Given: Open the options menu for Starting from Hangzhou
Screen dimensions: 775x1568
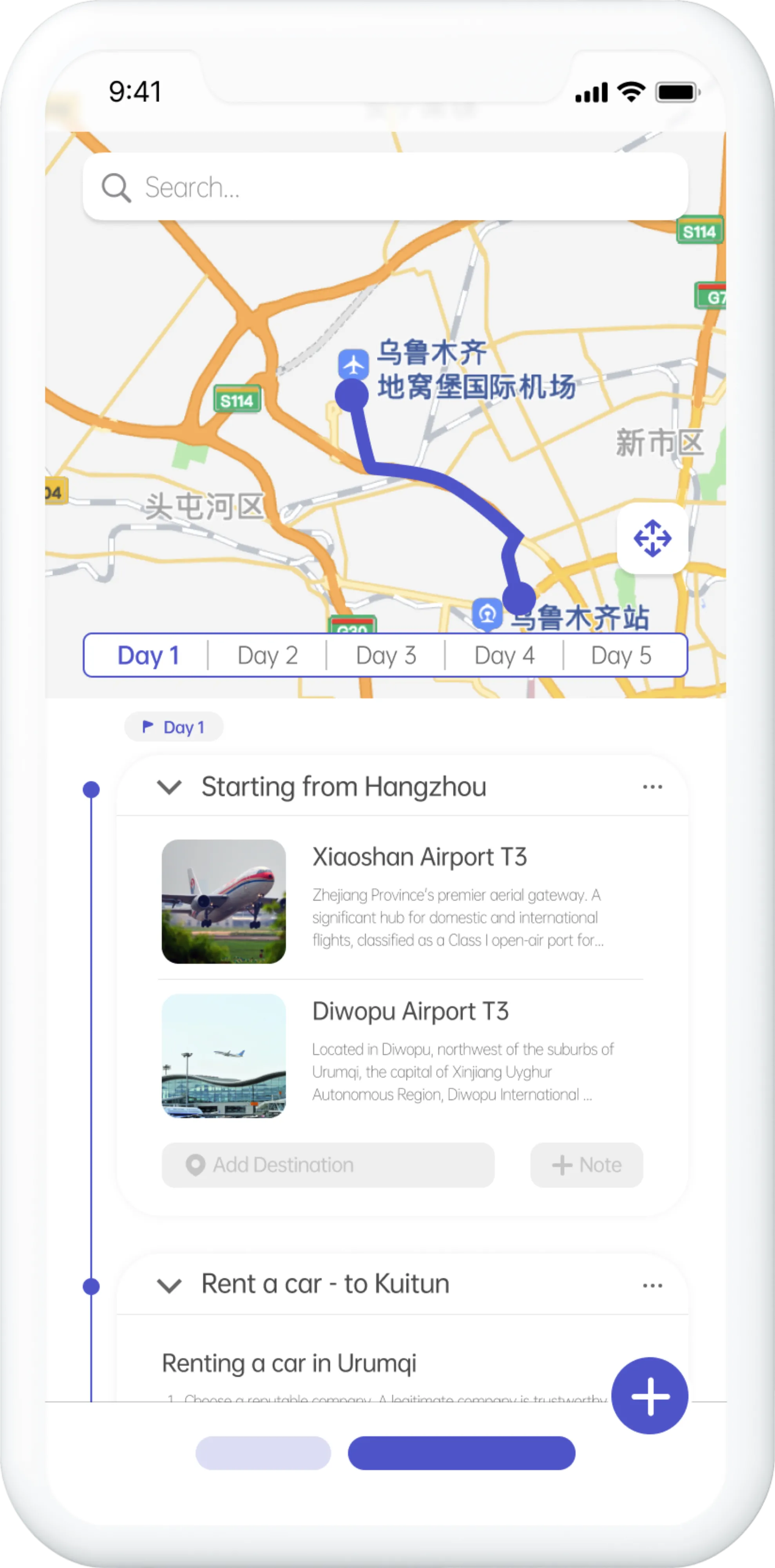Looking at the screenshot, I should pos(652,786).
